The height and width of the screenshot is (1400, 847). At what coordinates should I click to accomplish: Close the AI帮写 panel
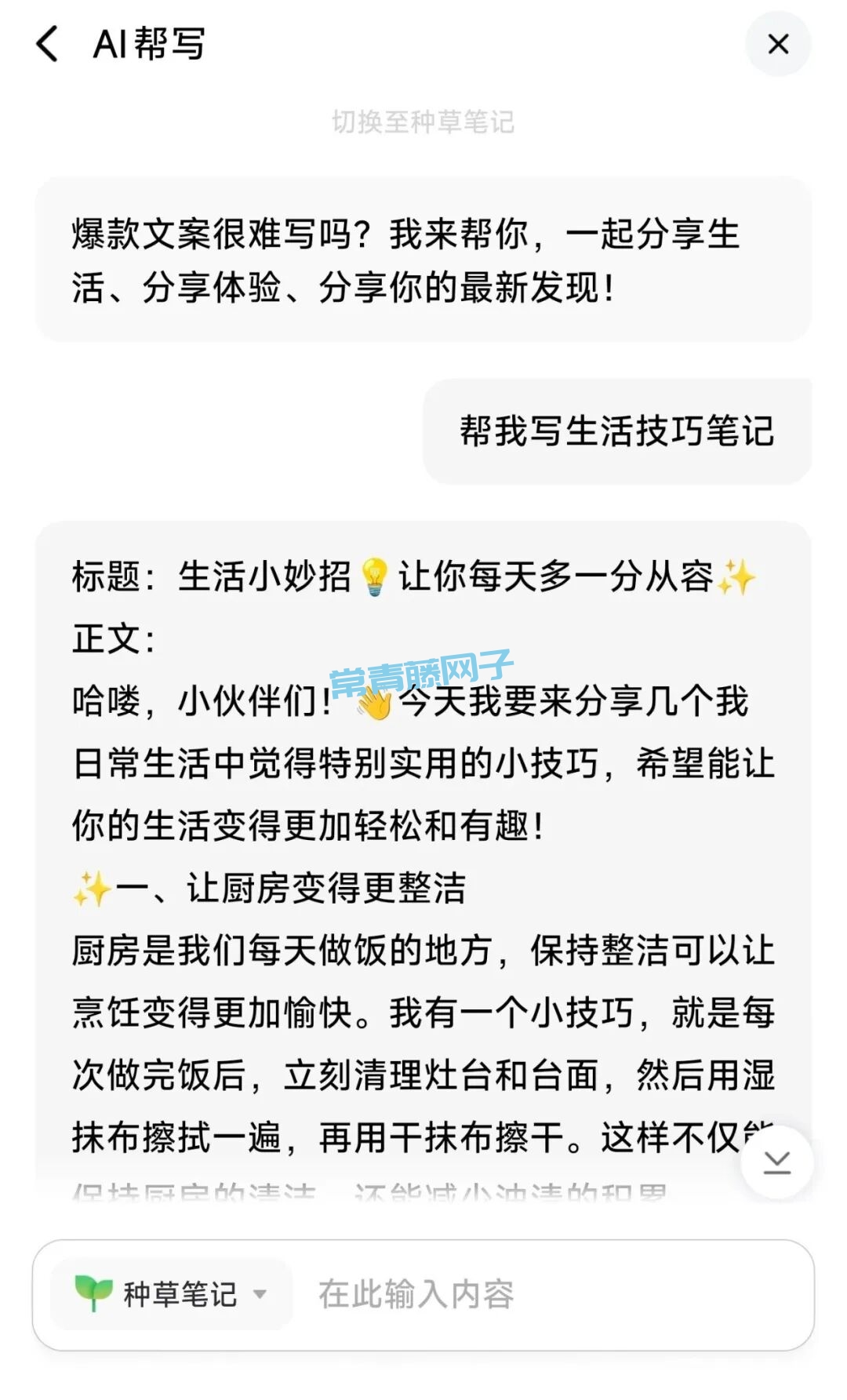(777, 44)
